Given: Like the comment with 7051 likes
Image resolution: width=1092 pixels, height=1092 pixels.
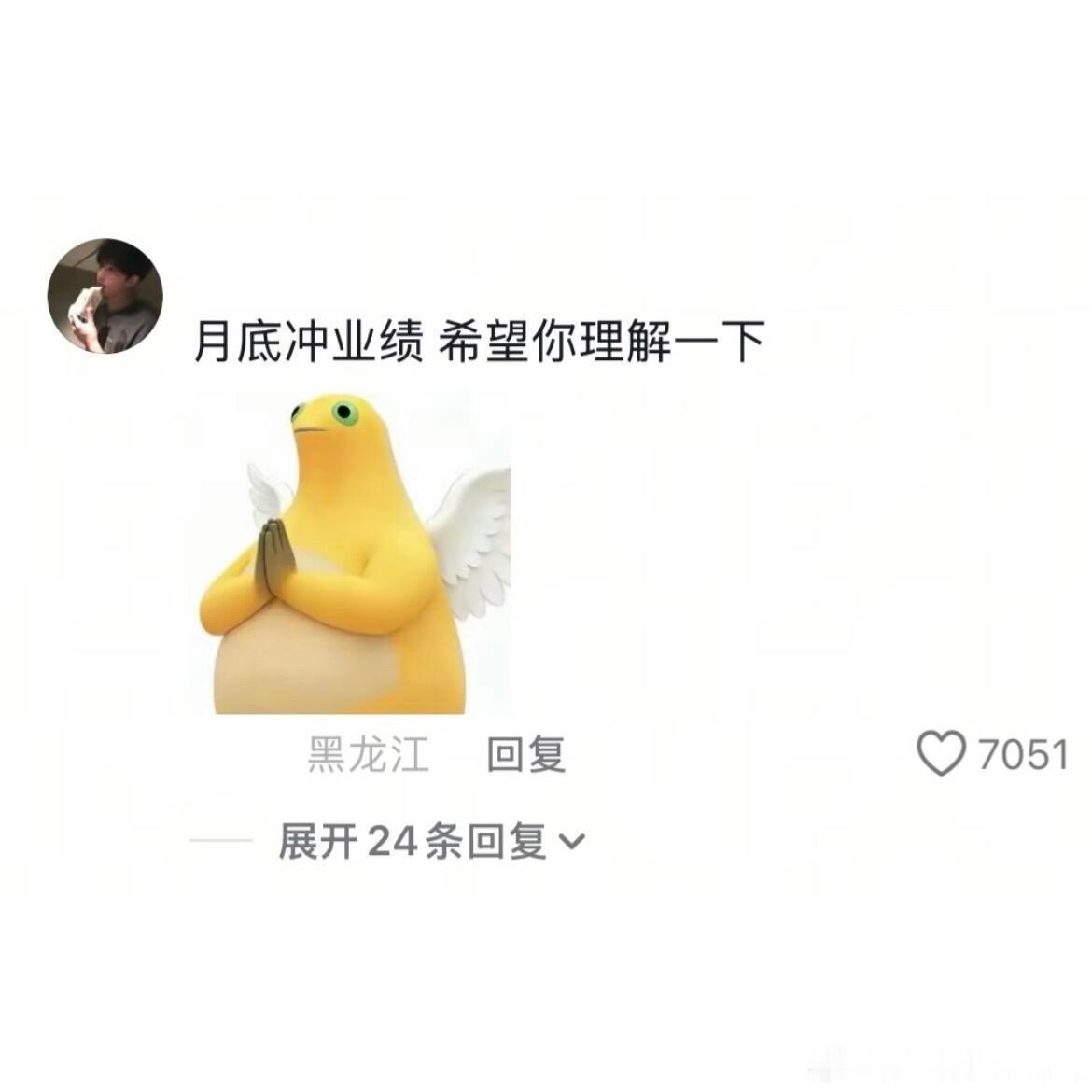Looking at the screenshot, I should [941, 753].
